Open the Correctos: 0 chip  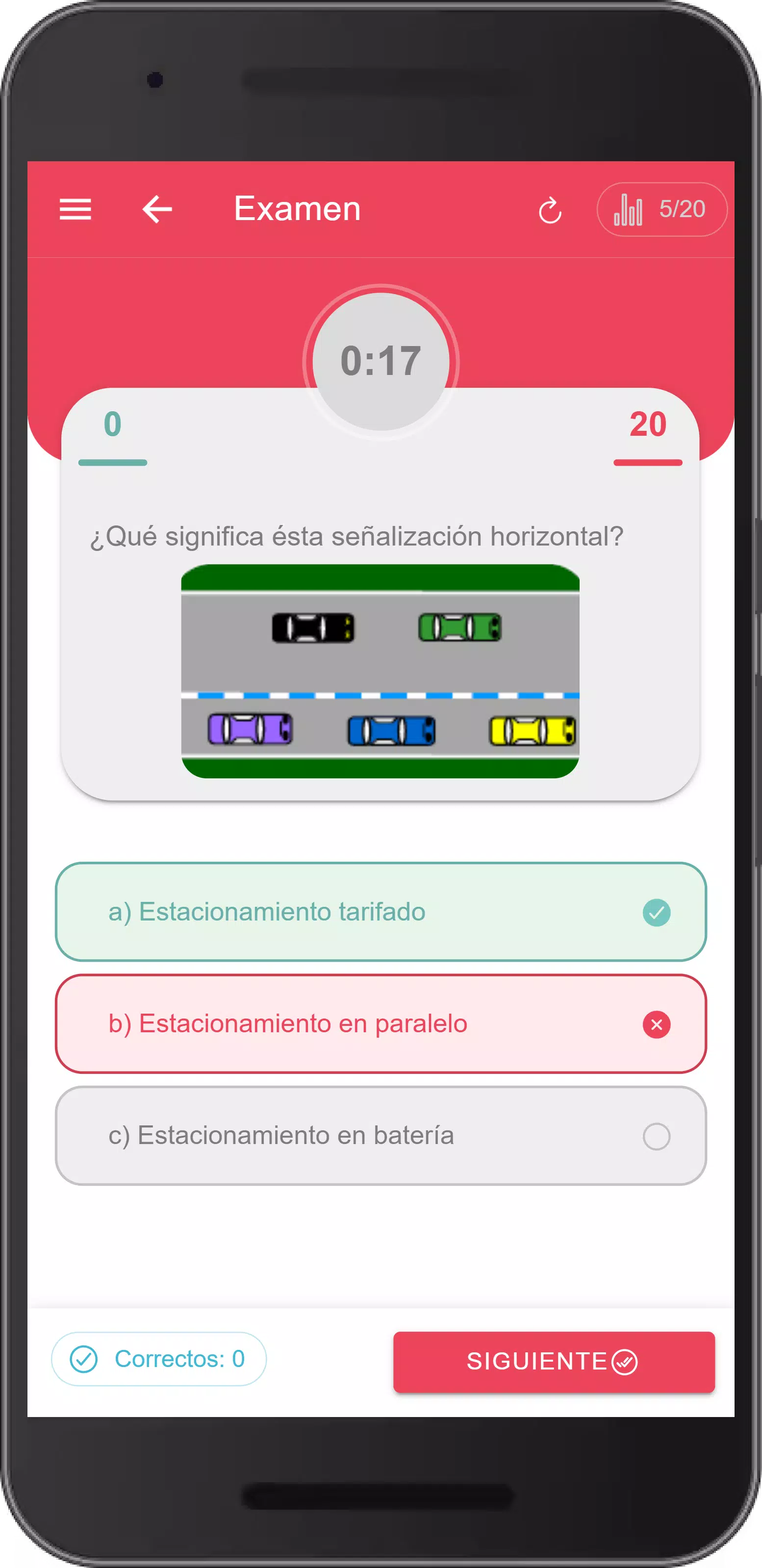point(159,1359)
